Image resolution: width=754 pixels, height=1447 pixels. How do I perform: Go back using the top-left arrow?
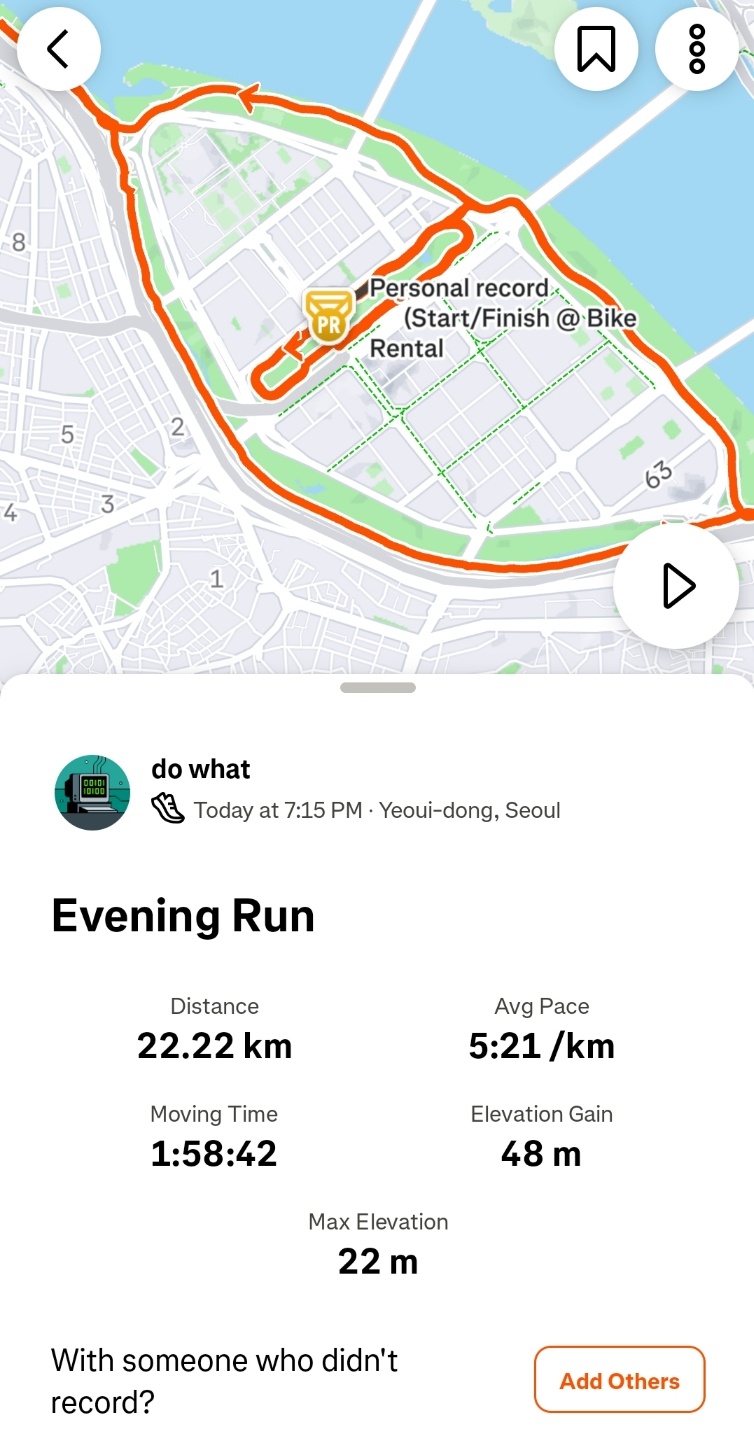pyautogui.click(x=58, y=48)
